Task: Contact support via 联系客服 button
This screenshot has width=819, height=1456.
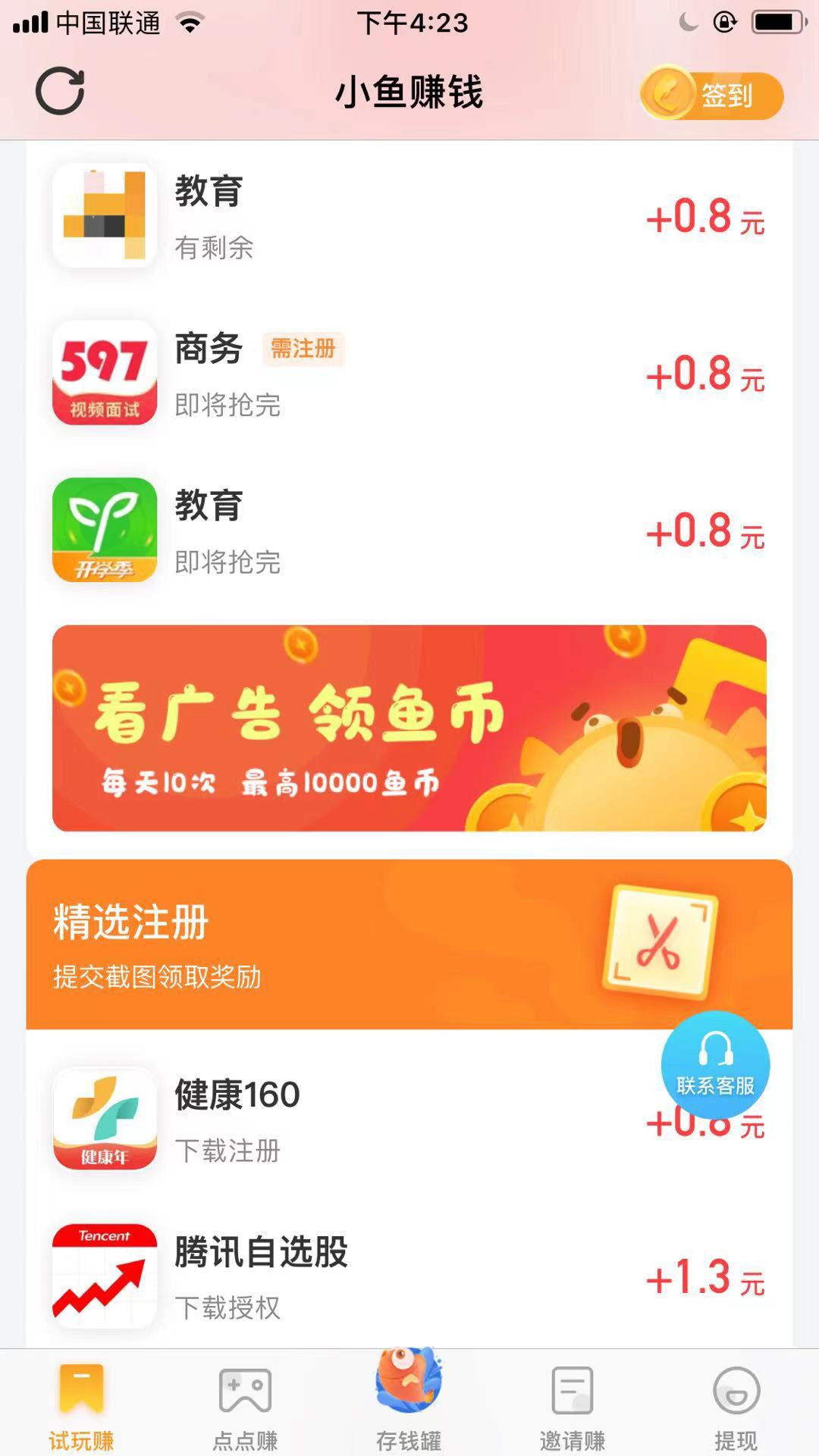Action: coord(715,1065)
